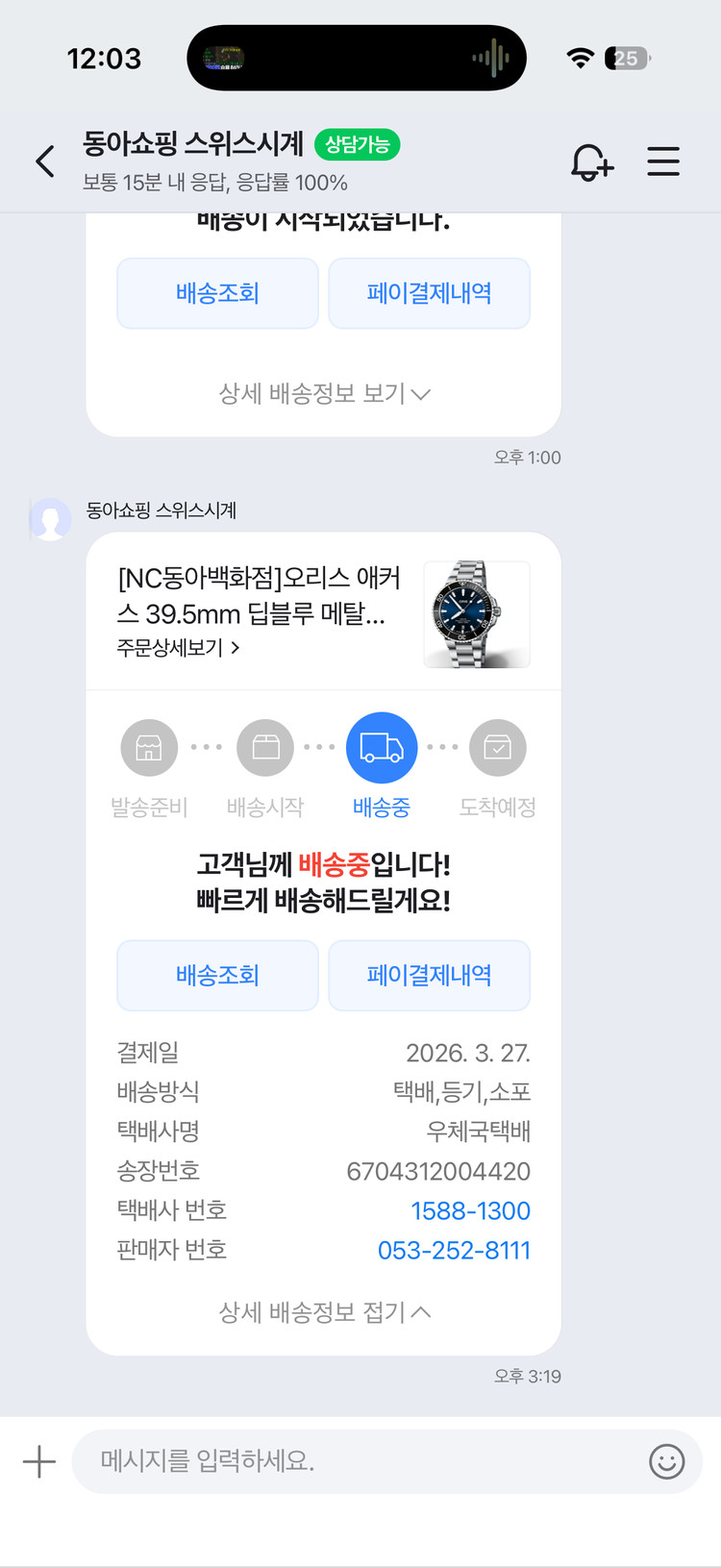This screenshot has height=1568, width=721.
Task: Open the hamburger menu at top right
Action: pyautogui.click(x=663, y=162)
